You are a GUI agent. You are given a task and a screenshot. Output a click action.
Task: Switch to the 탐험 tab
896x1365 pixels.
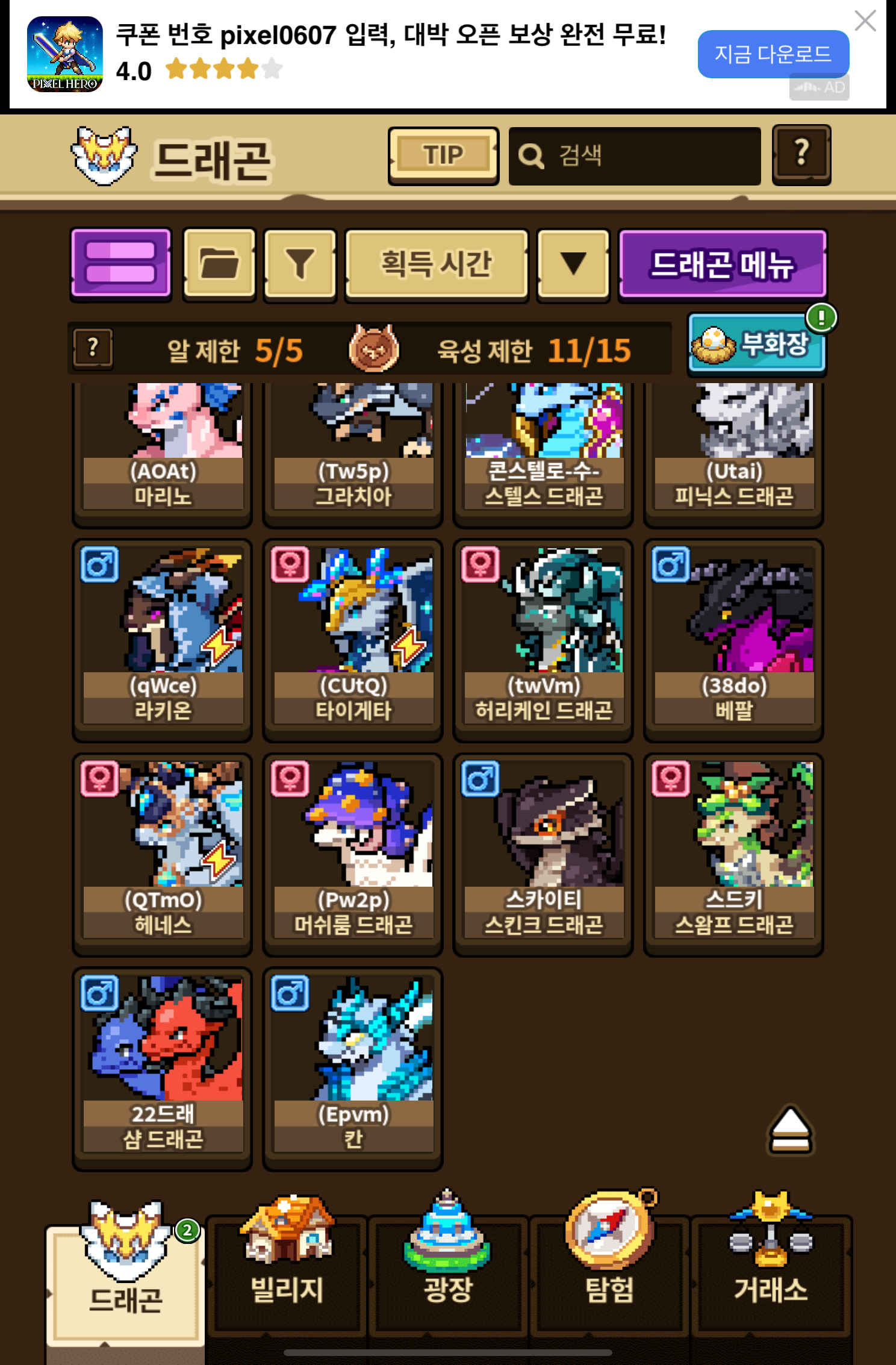click(x=609, y=1265)
